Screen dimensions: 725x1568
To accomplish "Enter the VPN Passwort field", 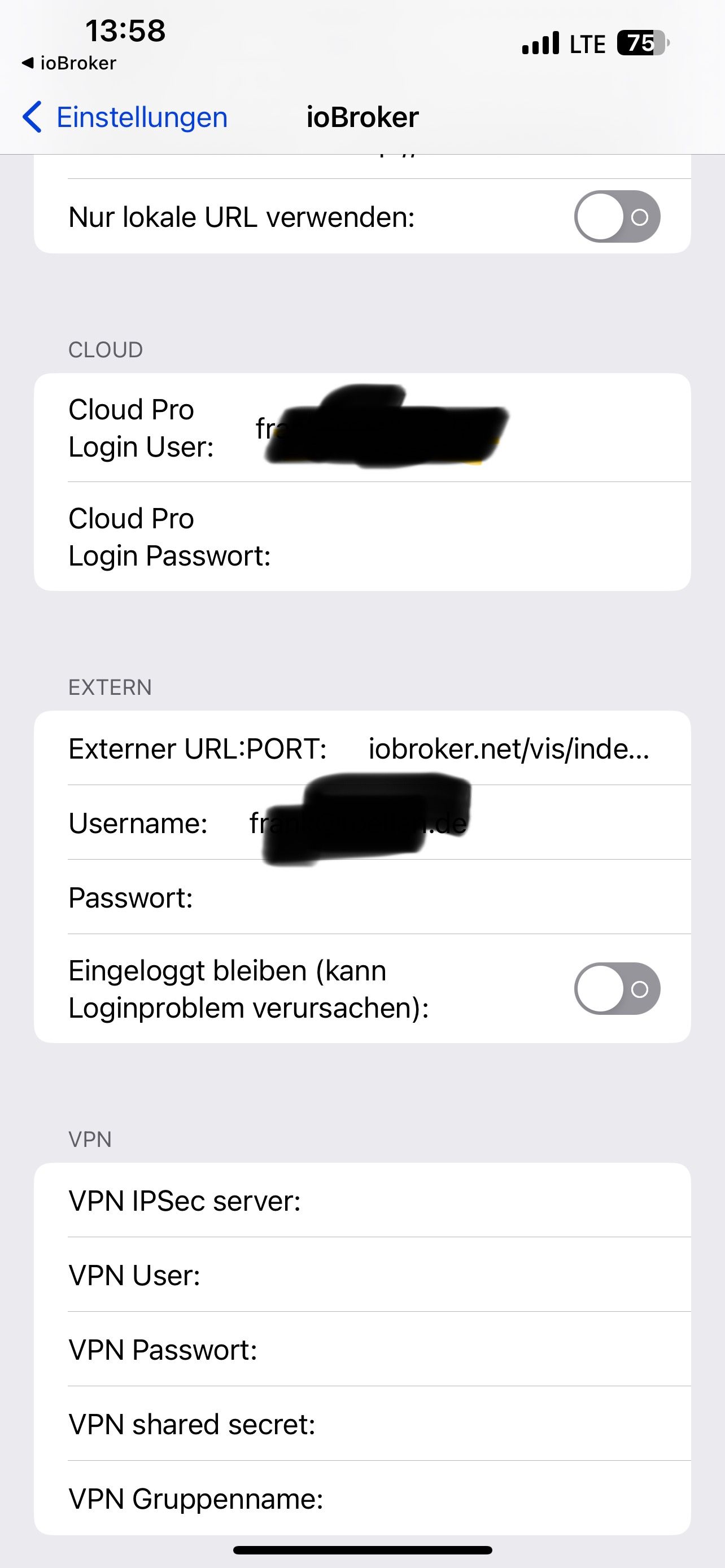I will pos(462,1350).
